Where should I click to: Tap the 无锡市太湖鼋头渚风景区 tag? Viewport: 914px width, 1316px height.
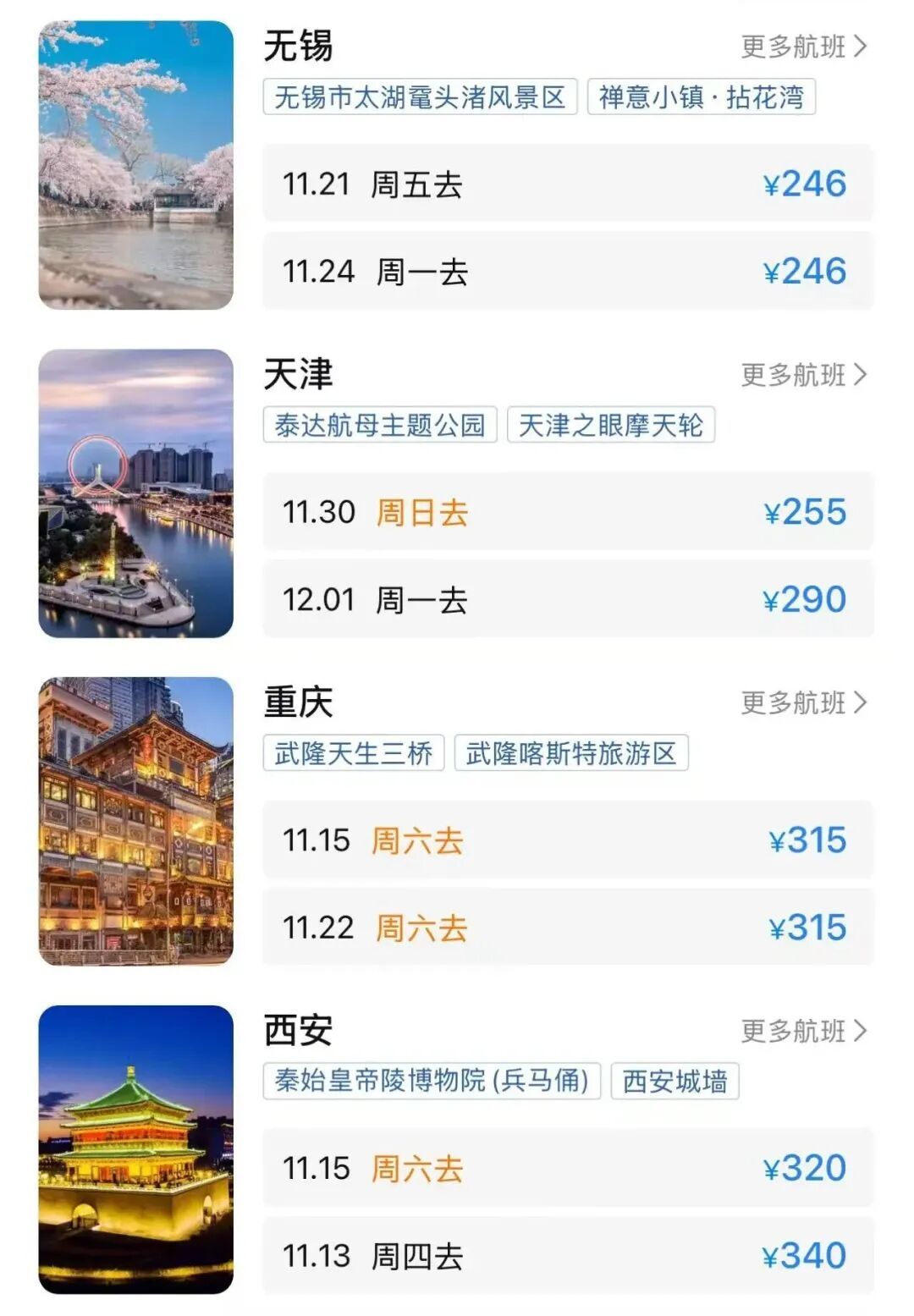coord(420,97)
